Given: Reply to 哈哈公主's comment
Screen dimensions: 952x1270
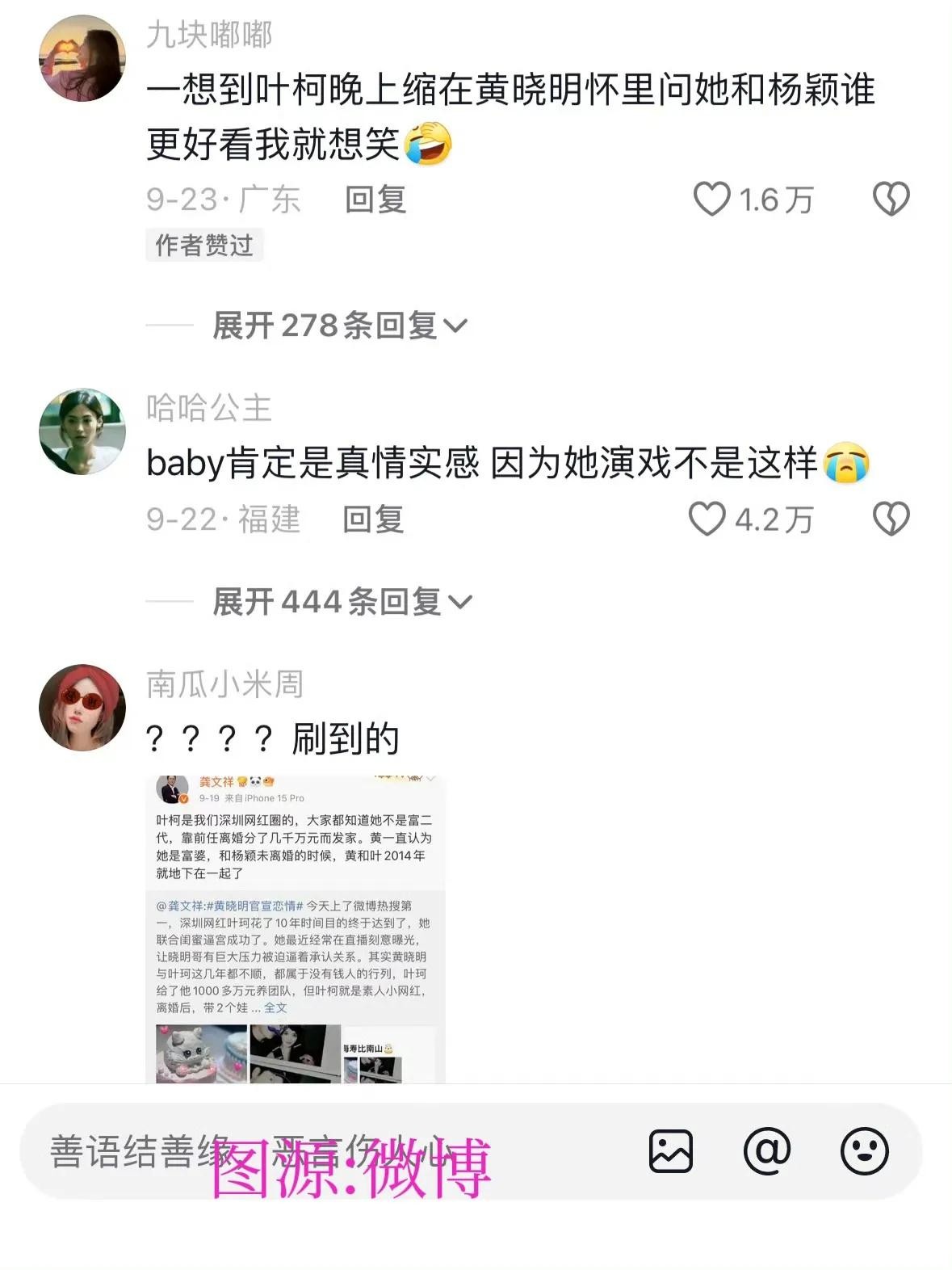Looking at the screenshot, I should [x=373, y=519].
